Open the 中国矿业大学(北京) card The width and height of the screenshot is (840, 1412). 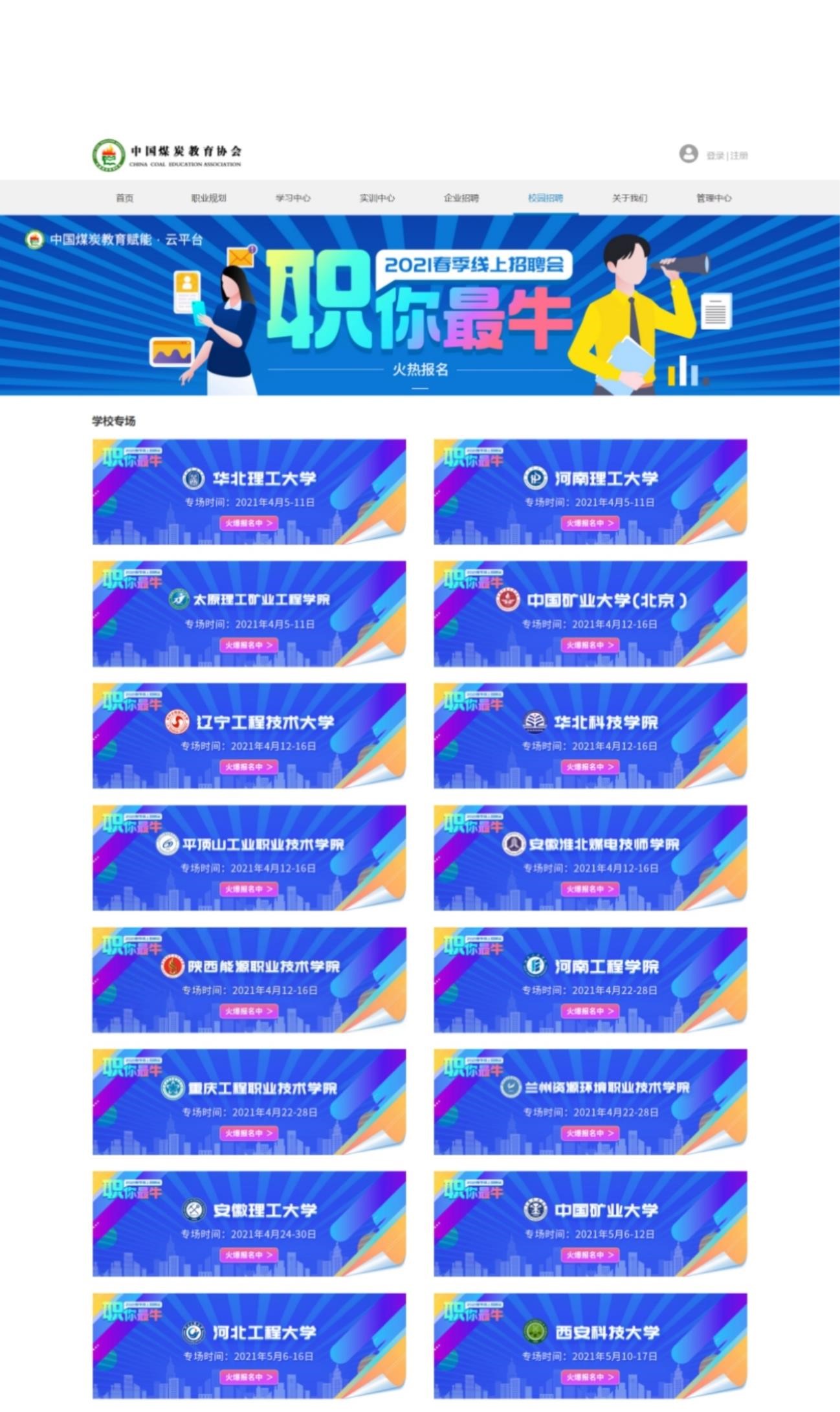pyautogui.click(x=590, y=613)
